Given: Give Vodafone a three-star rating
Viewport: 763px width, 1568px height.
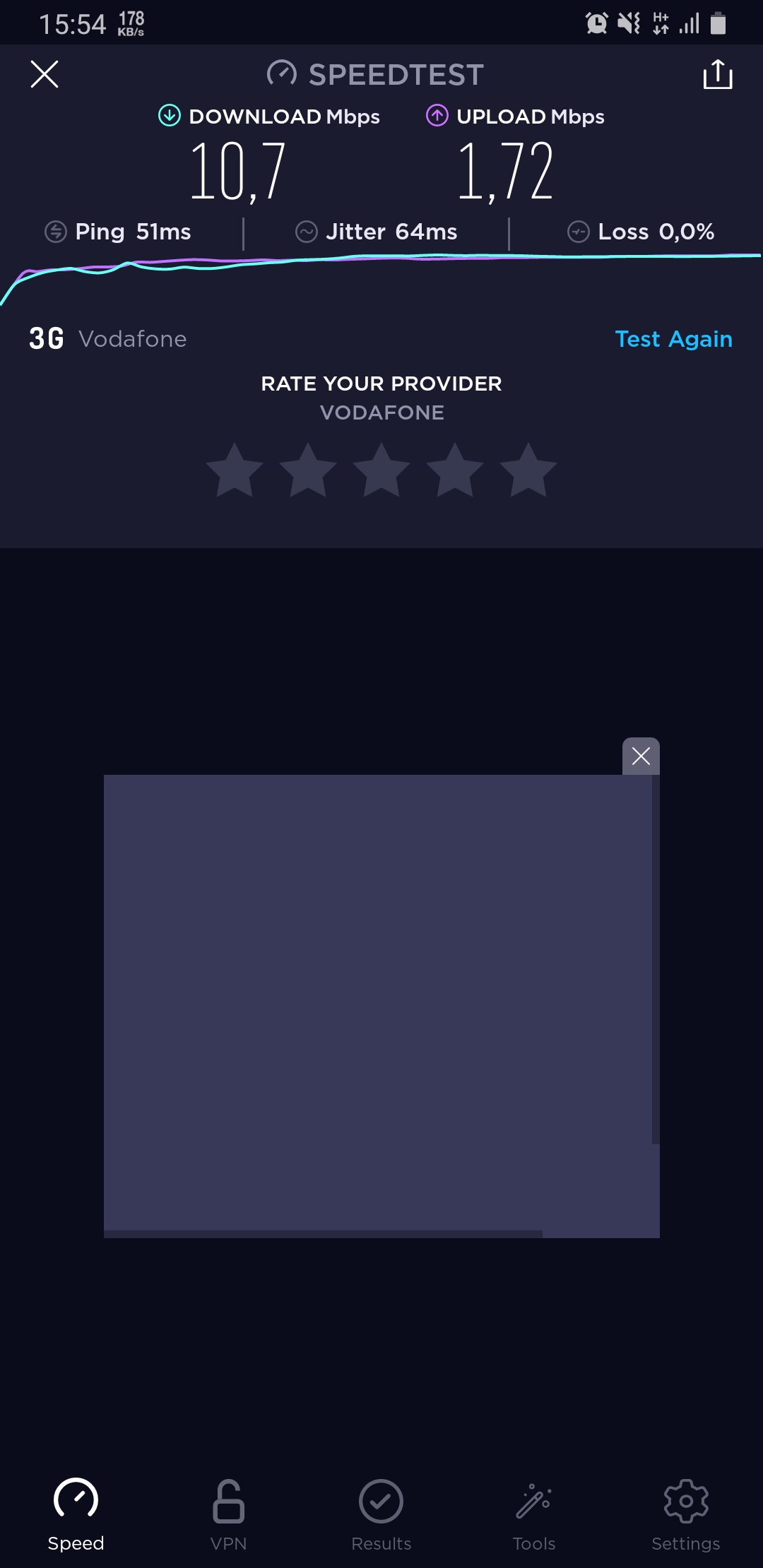Looking at the screenshot, I should pos(381,470).
